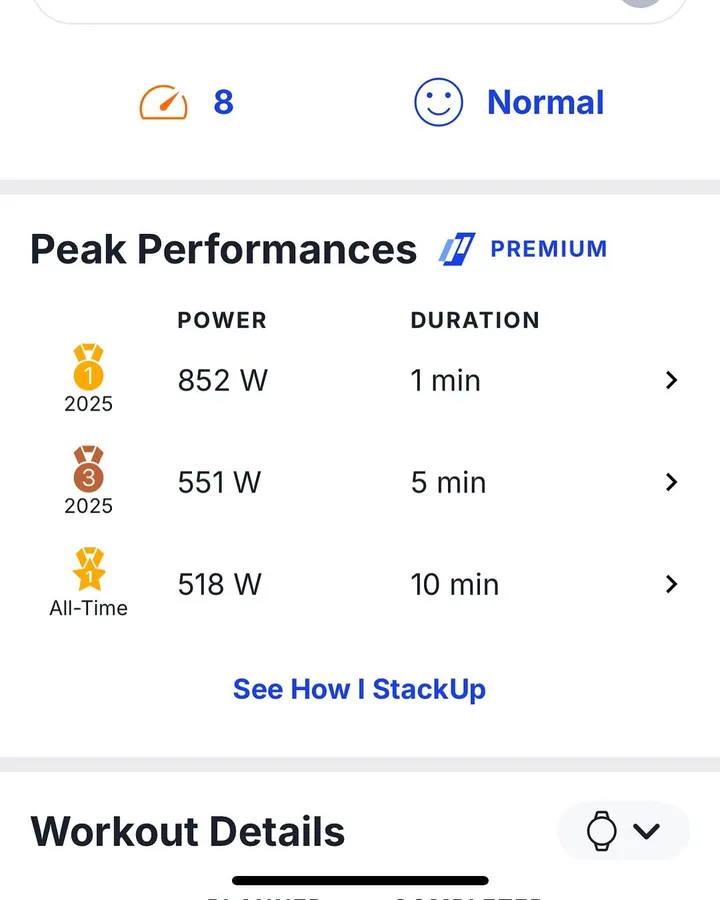Open the 518 W 10 min all-time peak

click(x=671, y=585)
